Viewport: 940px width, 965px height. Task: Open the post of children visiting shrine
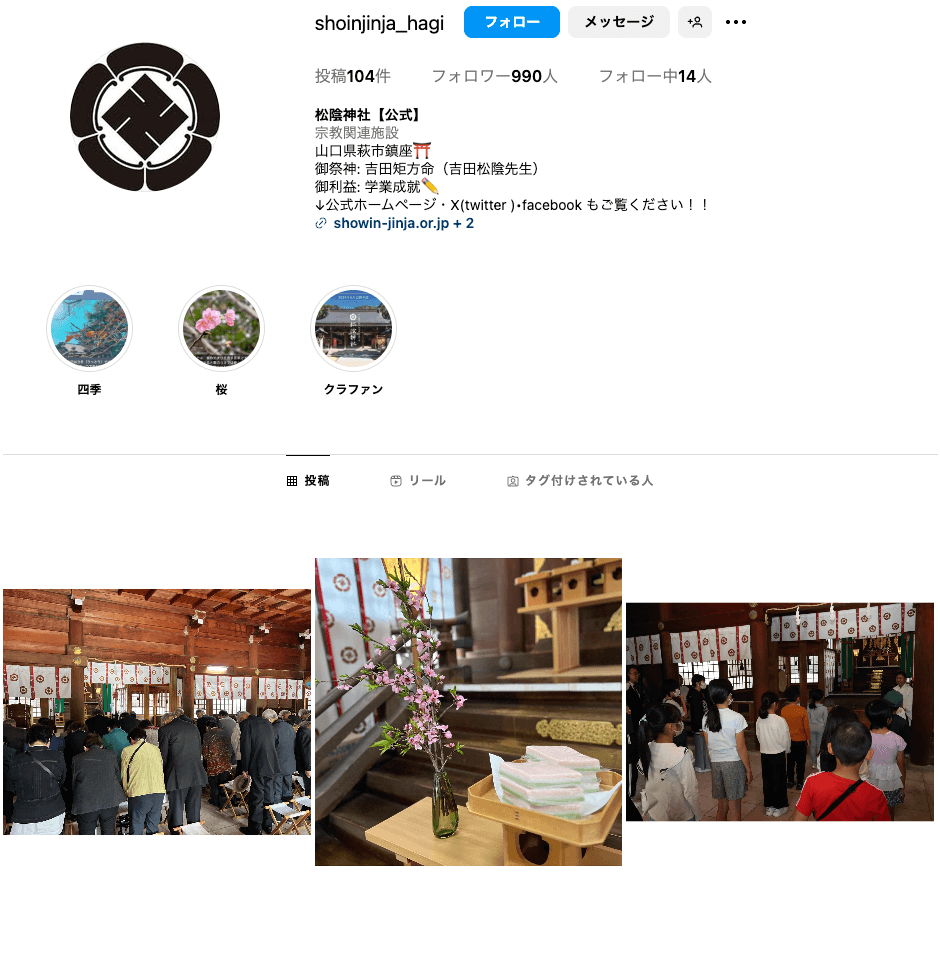point(780,712)
